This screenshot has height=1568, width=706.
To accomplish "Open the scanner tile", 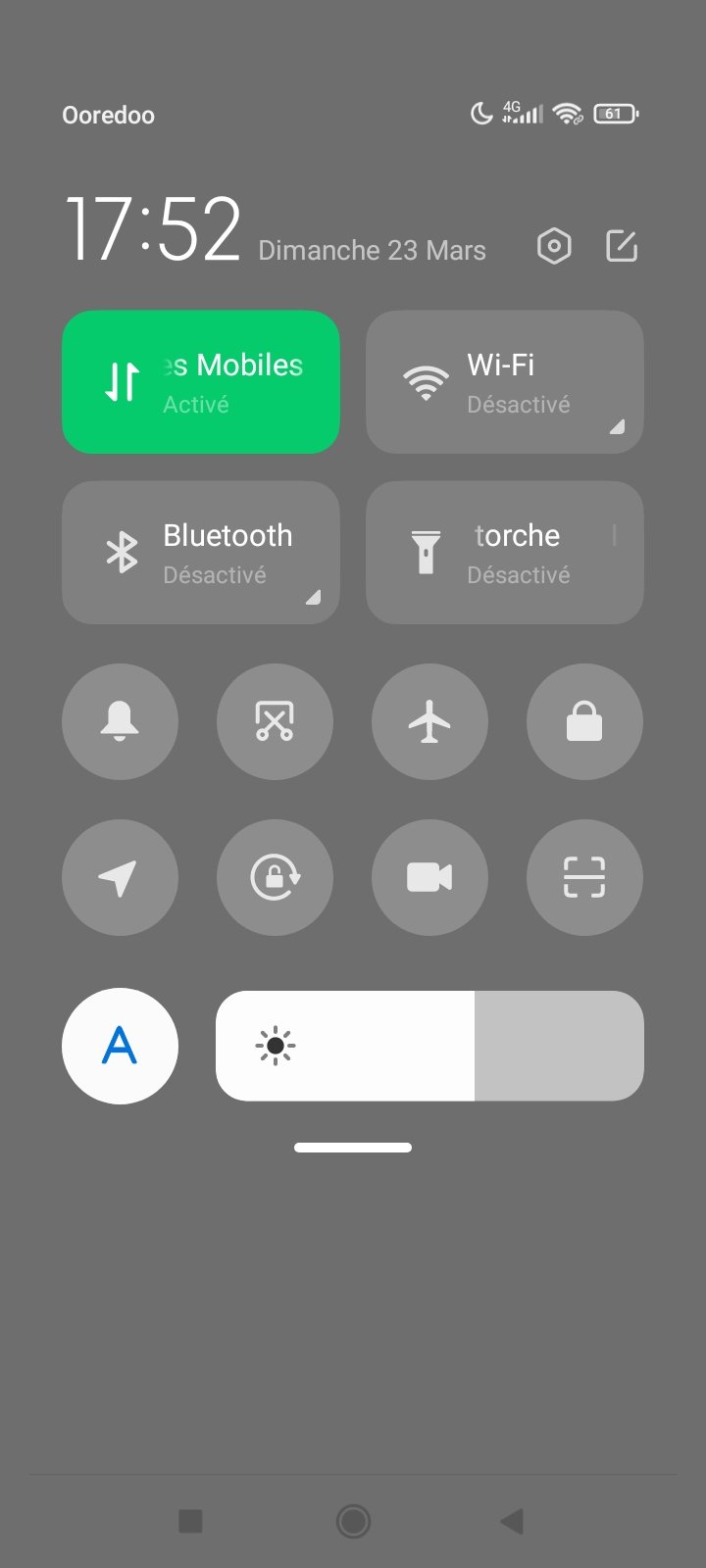I will pyautogui.click(x=584, y=877).
